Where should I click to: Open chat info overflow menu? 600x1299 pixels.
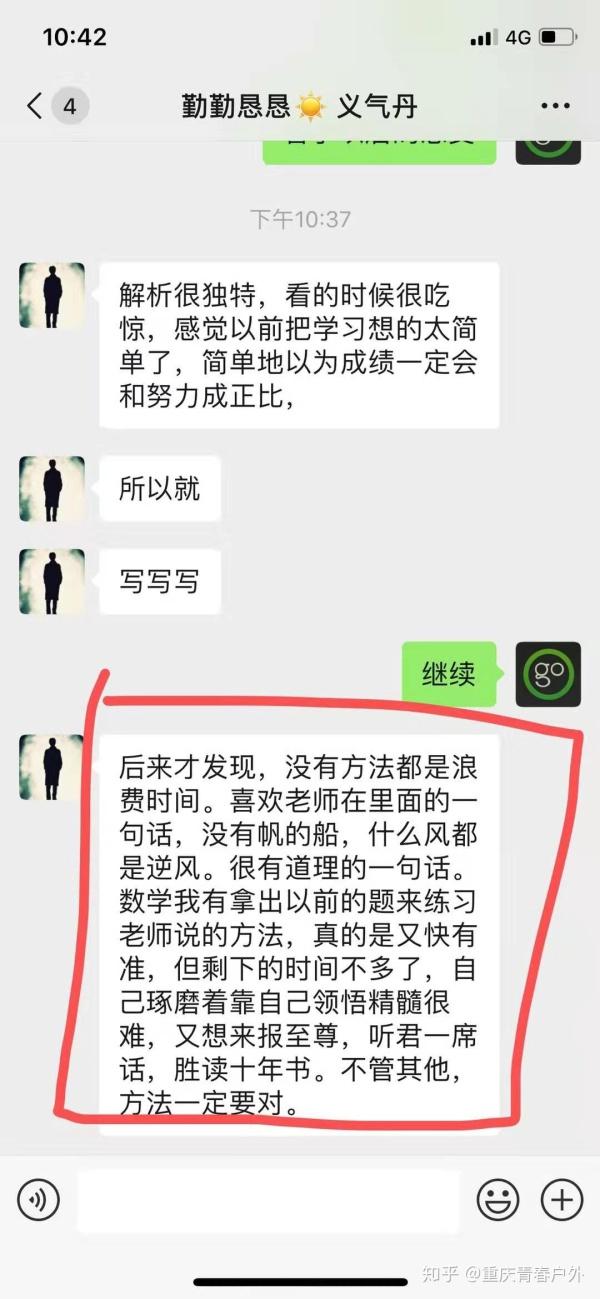[x=555, y=106]
